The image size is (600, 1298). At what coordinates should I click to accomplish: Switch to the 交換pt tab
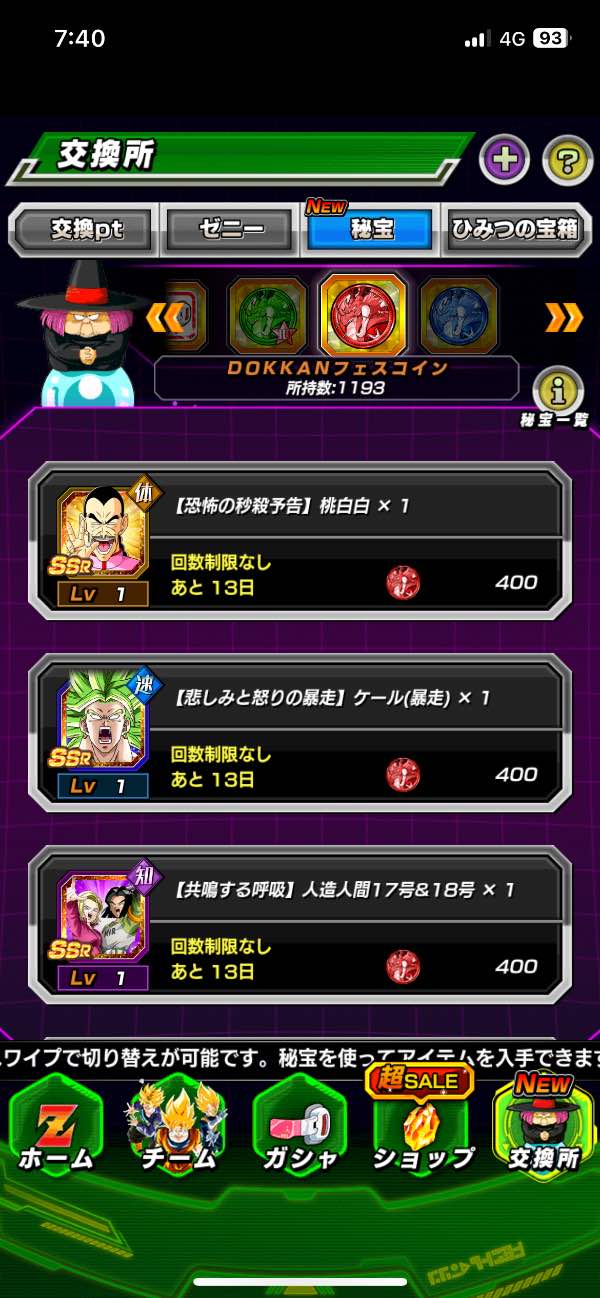pos(86,229)
